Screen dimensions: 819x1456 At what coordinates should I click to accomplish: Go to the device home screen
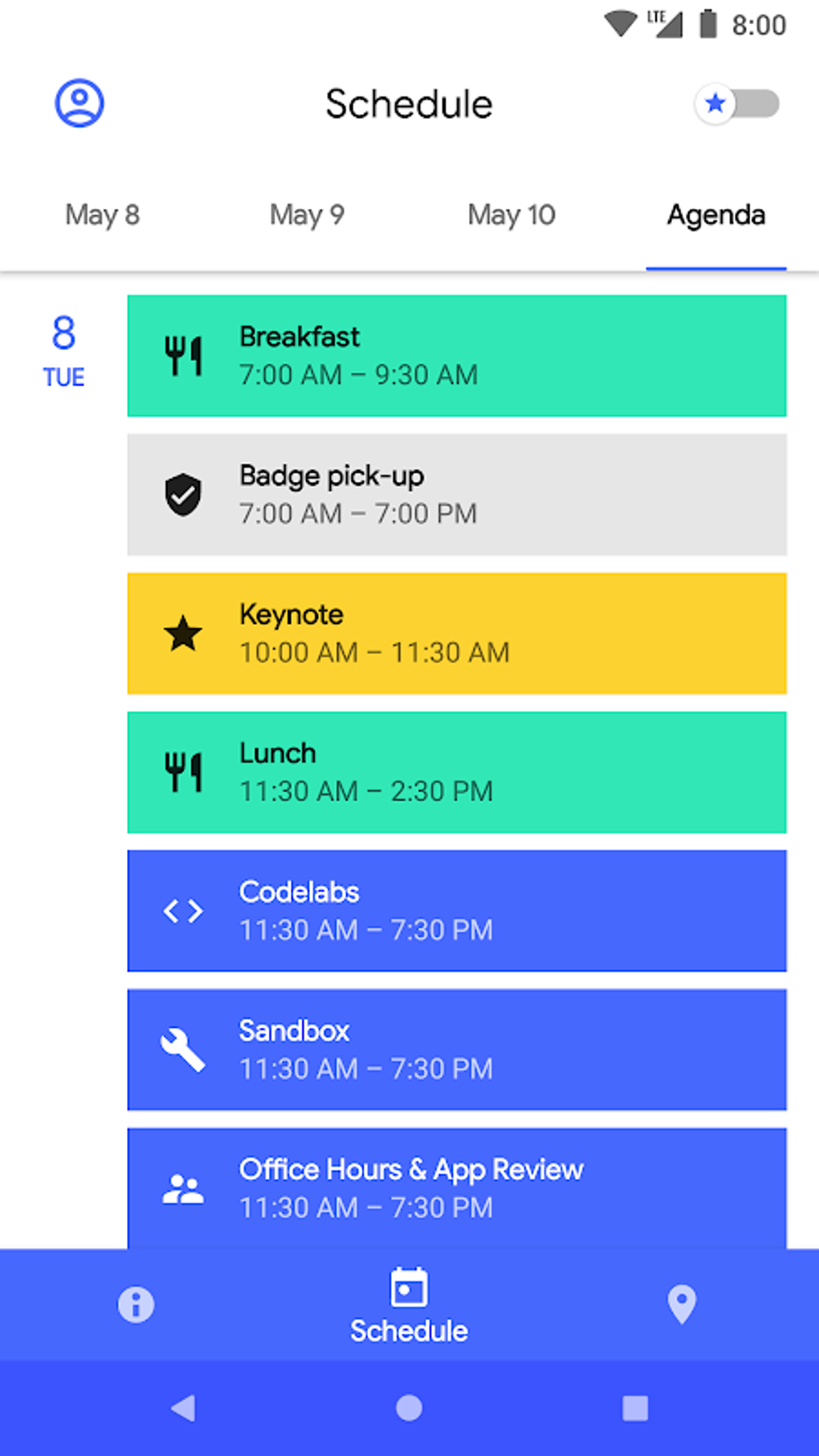click(409, 1408)
